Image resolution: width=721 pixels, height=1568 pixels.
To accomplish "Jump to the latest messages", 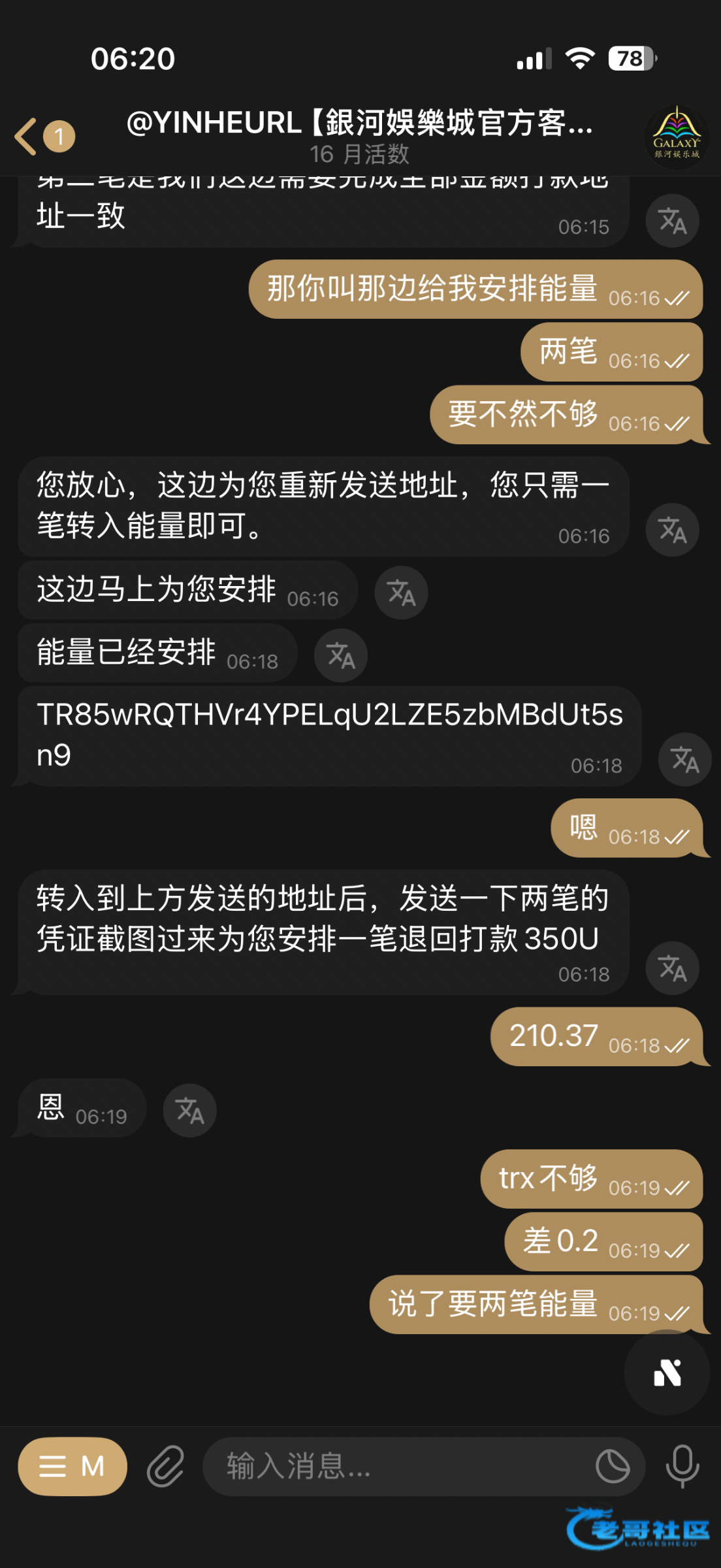I will [667, 1373].
